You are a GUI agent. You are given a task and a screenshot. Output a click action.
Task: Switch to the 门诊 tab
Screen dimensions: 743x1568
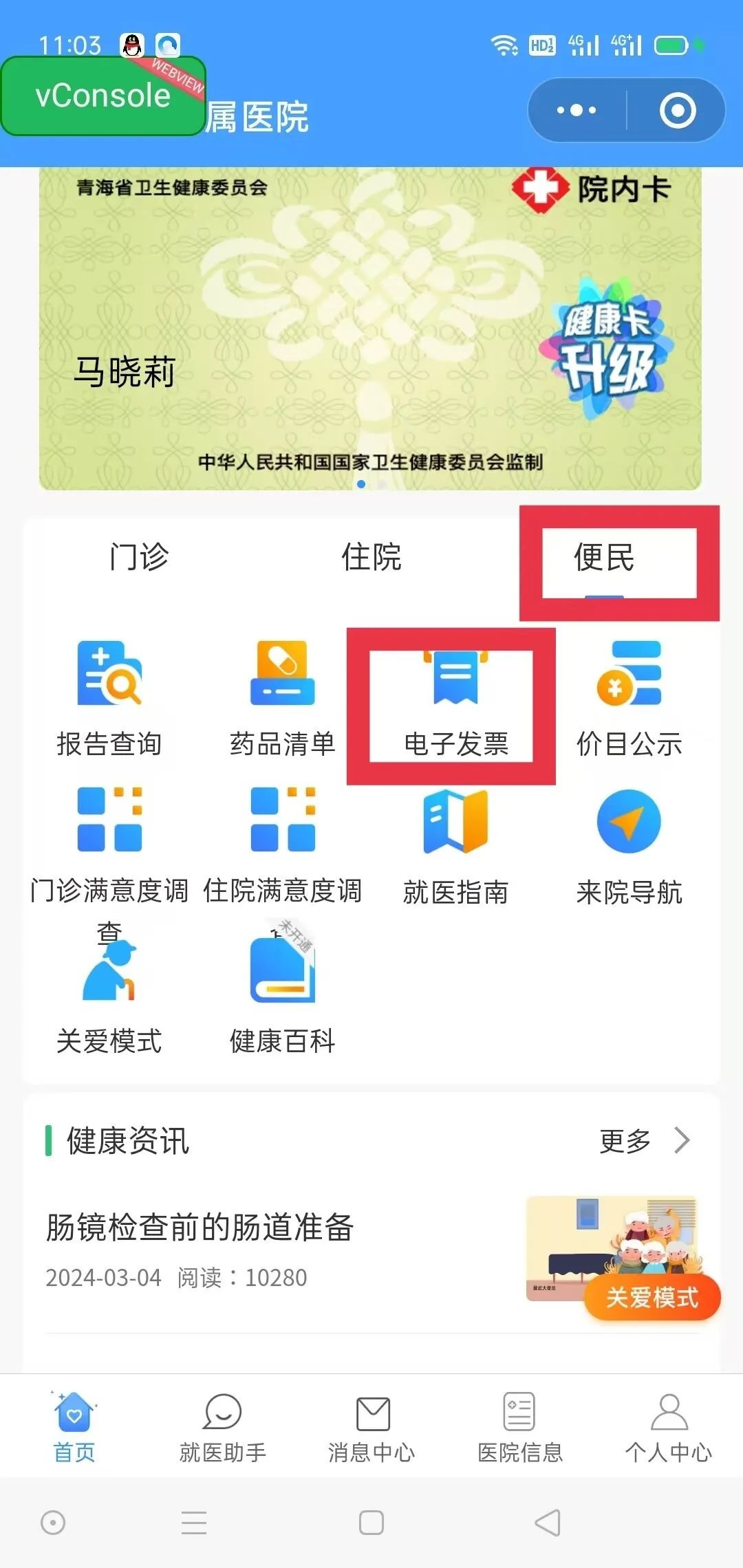(x=139, y=557)
